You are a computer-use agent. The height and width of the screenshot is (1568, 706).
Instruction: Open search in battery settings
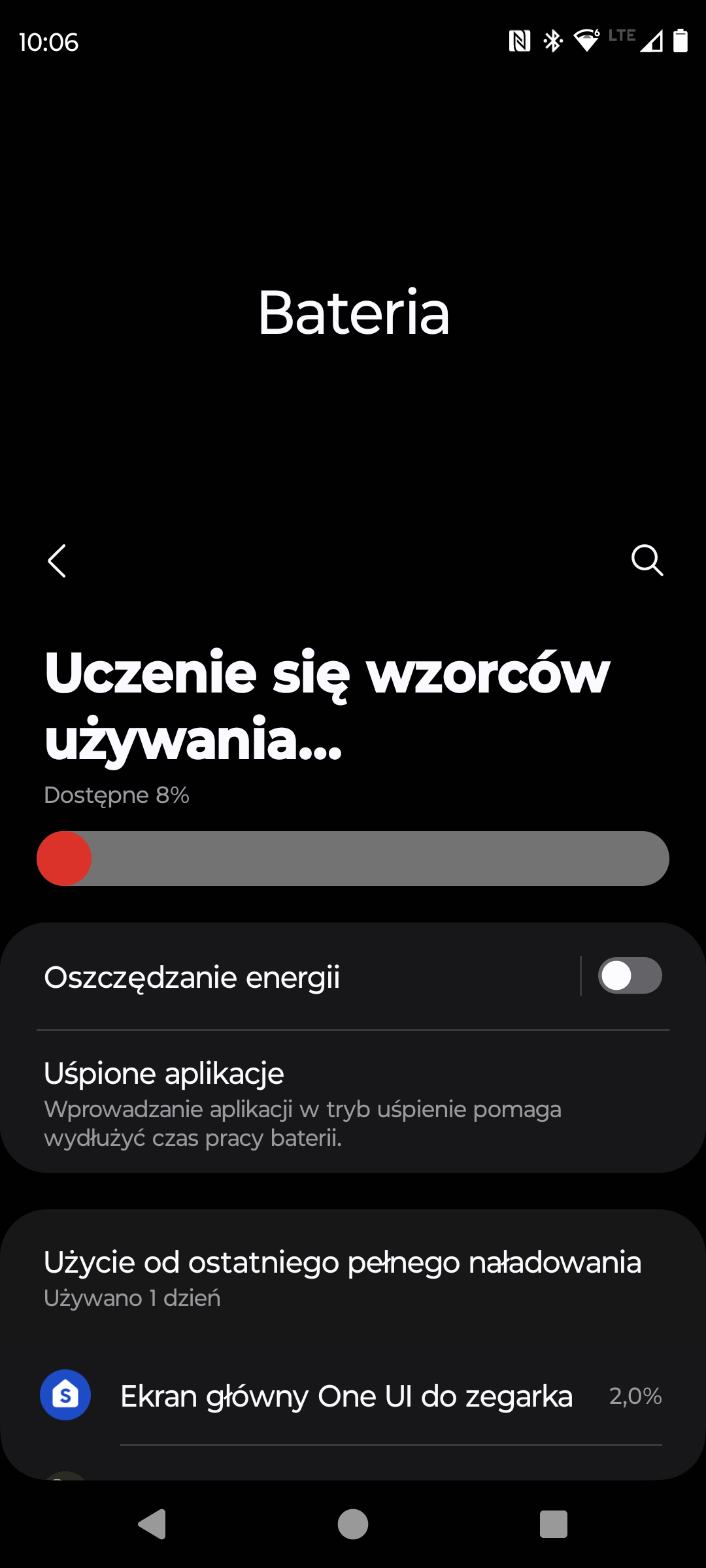pos(647,561)
